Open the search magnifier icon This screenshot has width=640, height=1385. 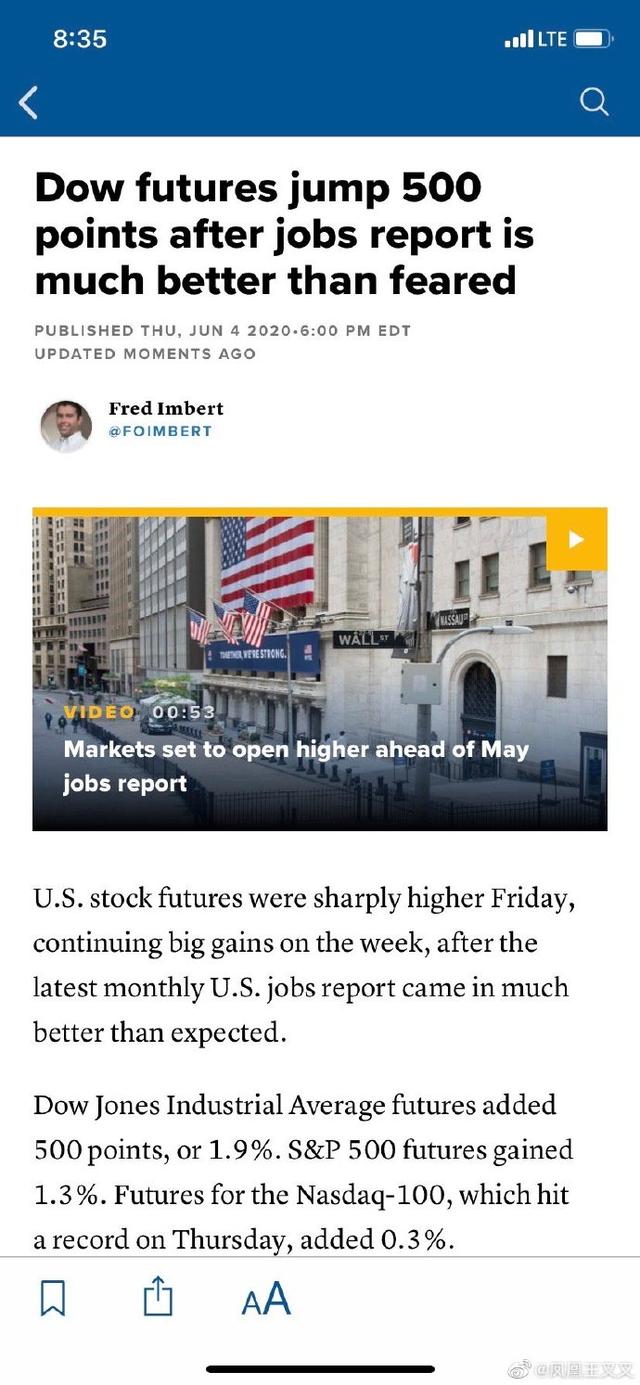[594, 101]
